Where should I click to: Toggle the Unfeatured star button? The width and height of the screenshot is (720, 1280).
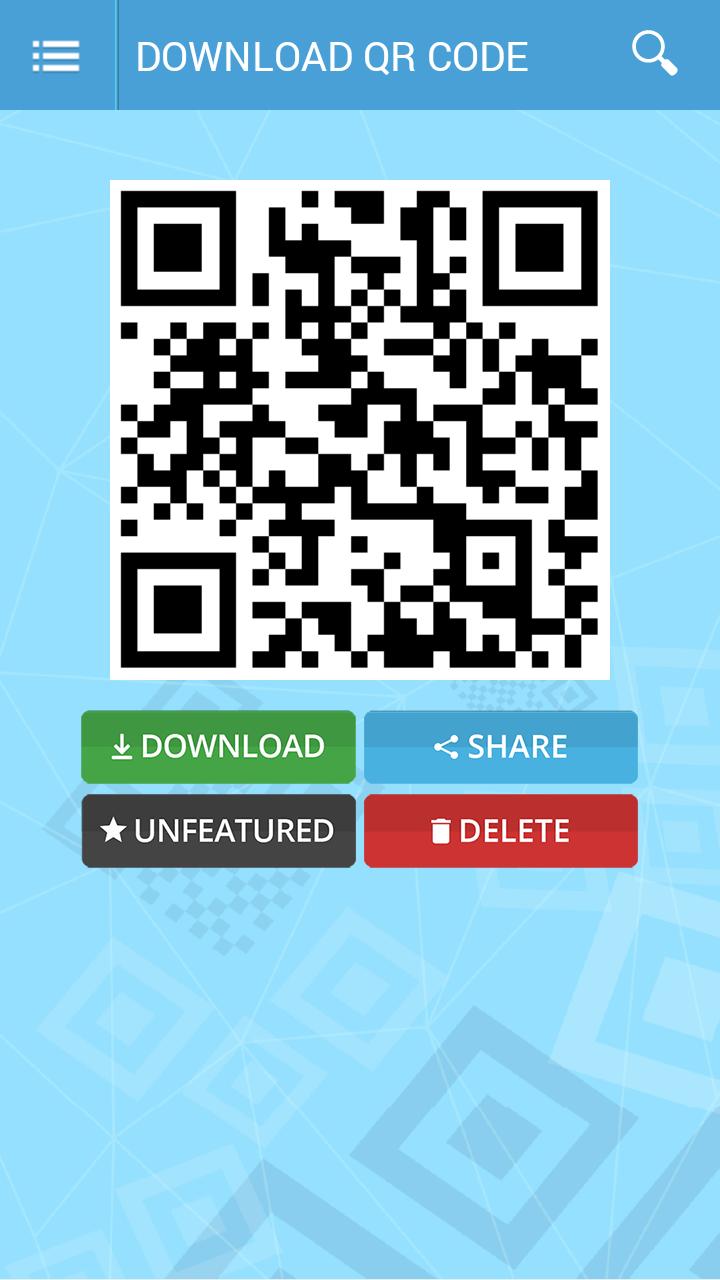coord(218,831)
